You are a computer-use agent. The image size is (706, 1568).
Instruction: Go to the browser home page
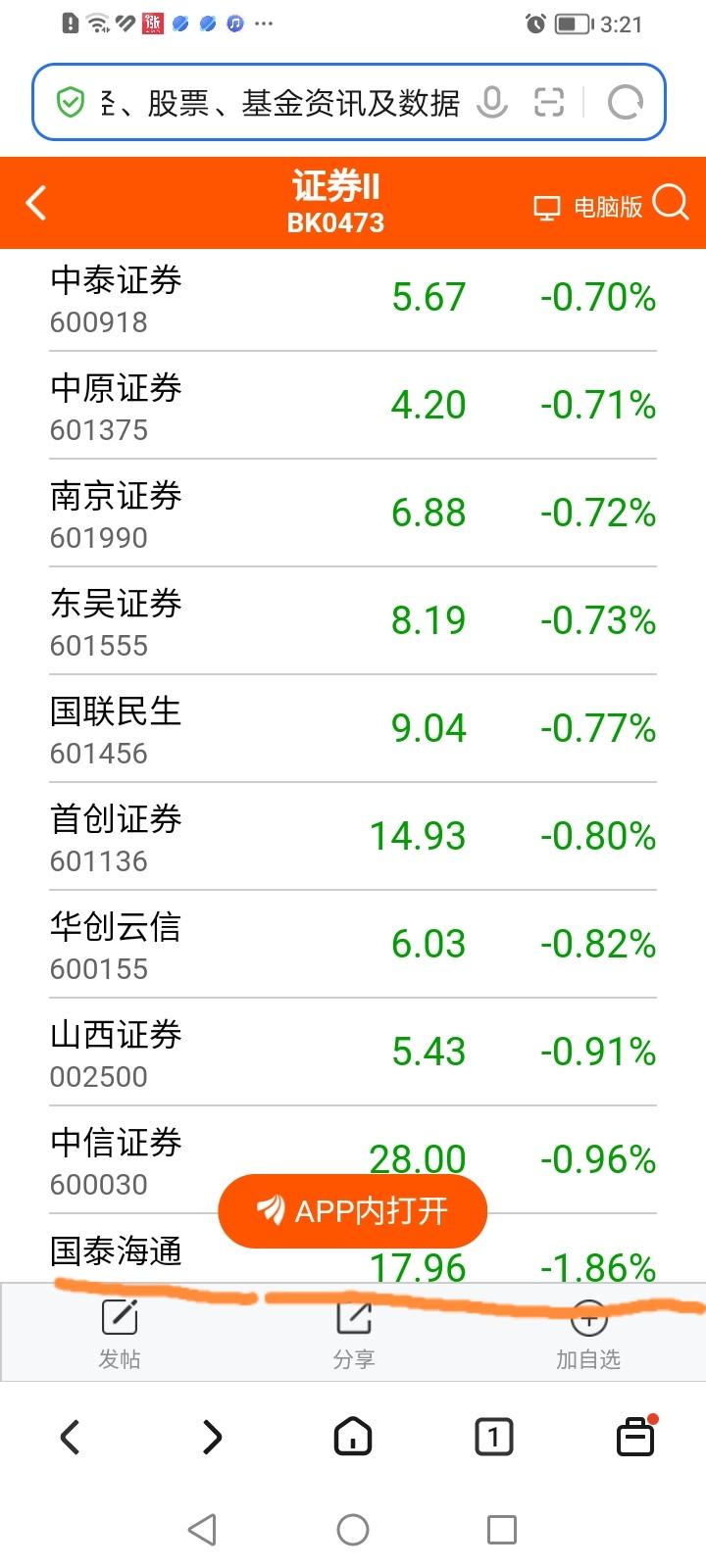(353, 1437)
